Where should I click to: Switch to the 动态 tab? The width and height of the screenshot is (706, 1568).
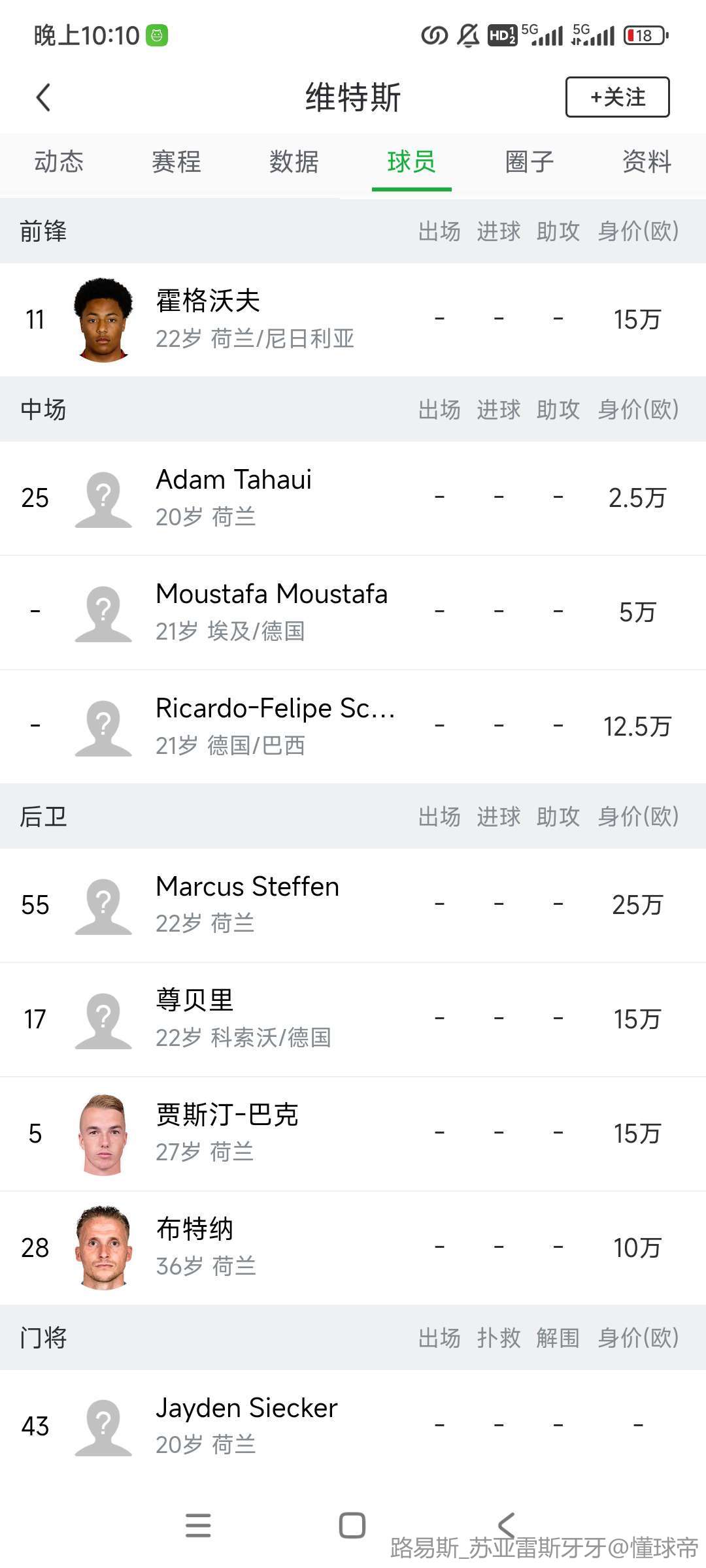[x=59, y=161]
